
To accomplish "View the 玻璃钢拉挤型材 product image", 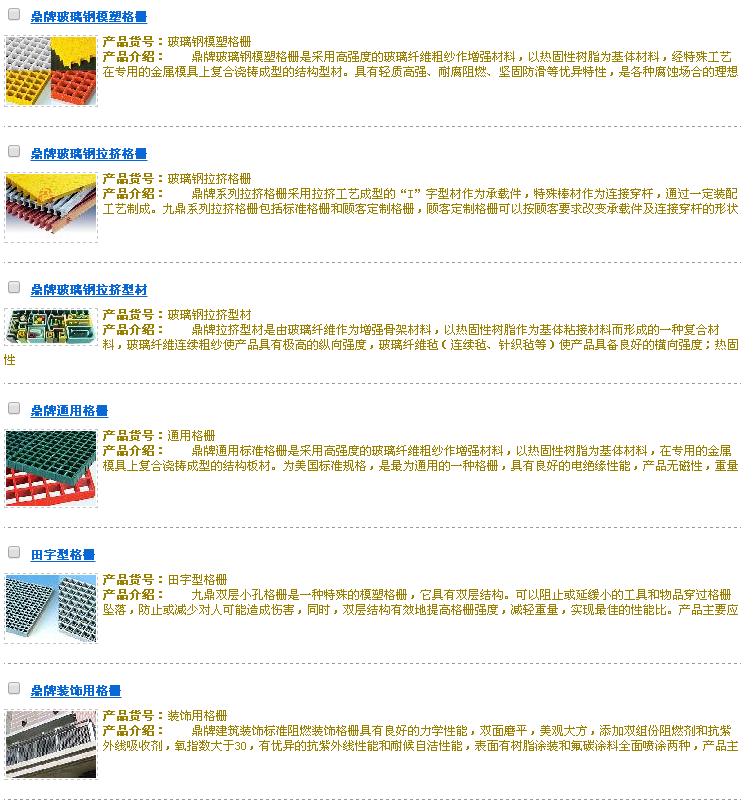I will [51, 328].
